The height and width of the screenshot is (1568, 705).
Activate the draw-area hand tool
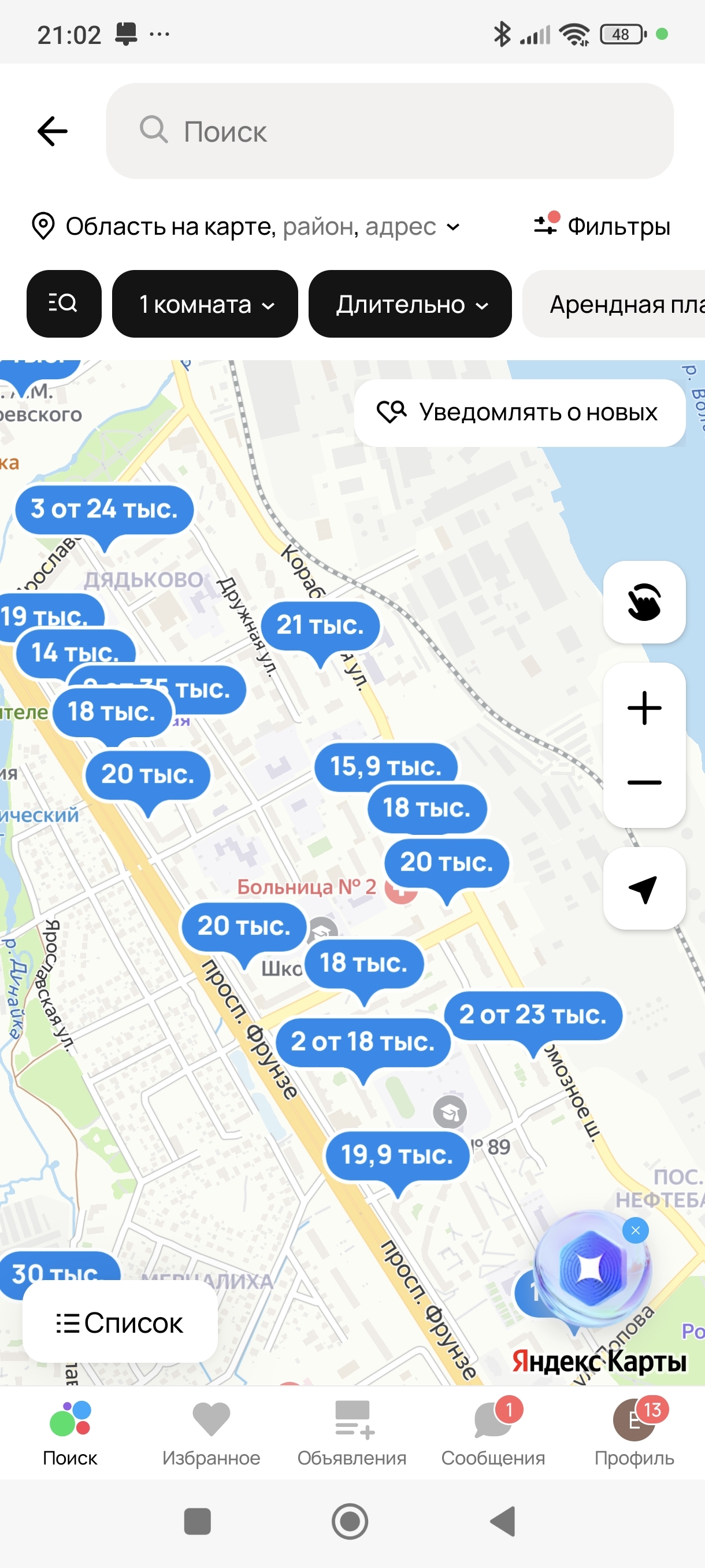click(644, 602)
